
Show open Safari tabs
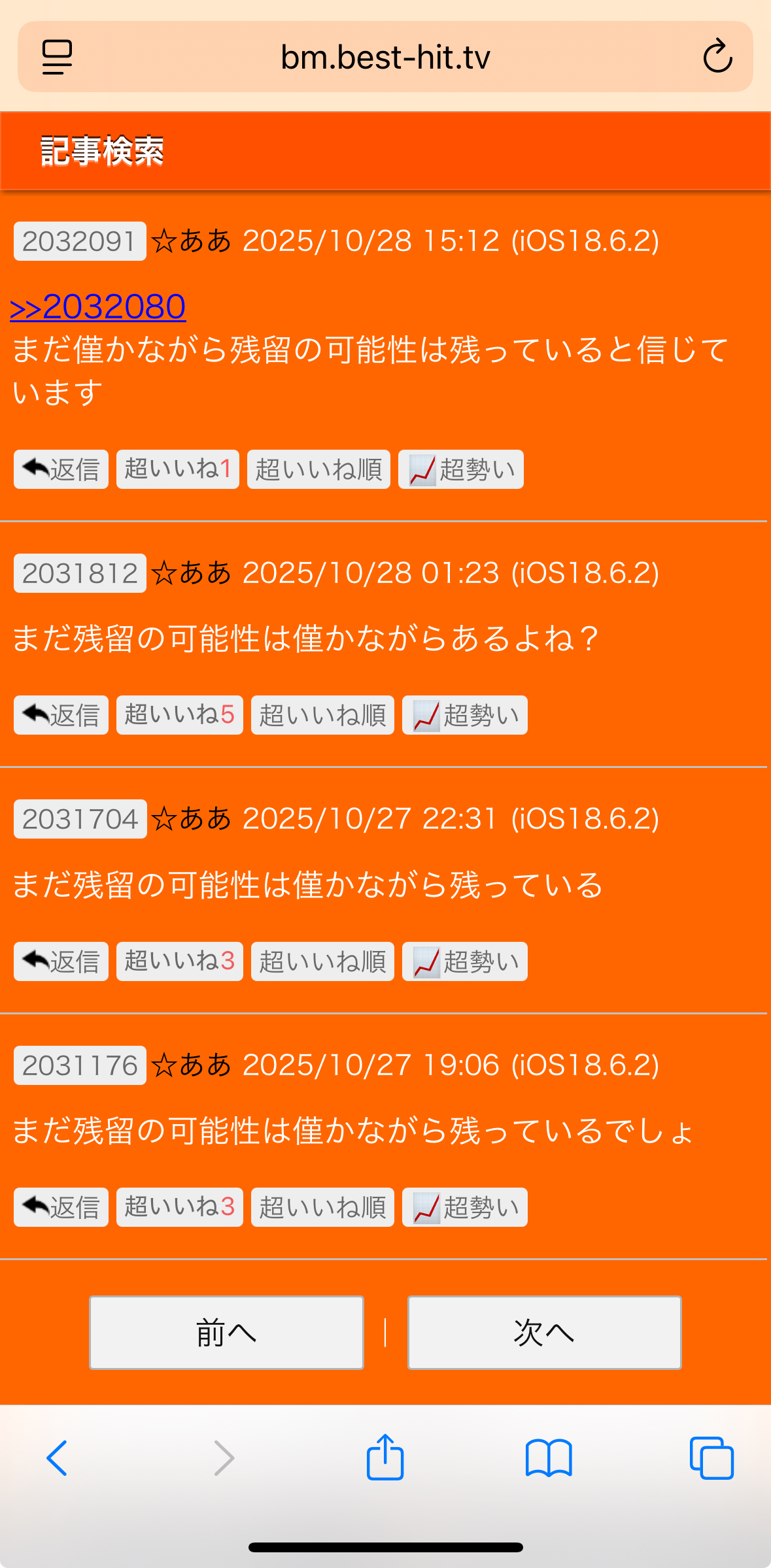pos(711,1458)
